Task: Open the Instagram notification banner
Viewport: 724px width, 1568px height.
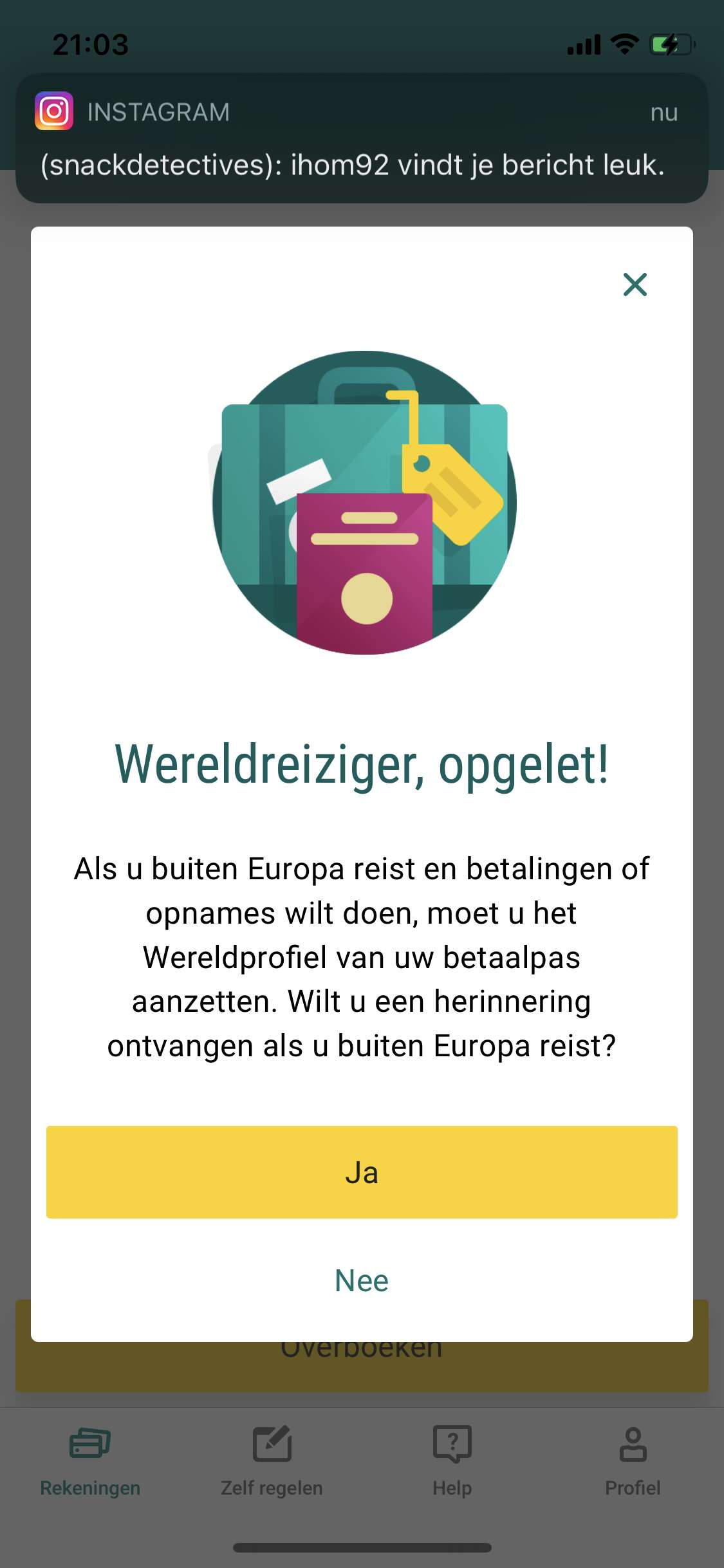Action: [x=362, y=138]
